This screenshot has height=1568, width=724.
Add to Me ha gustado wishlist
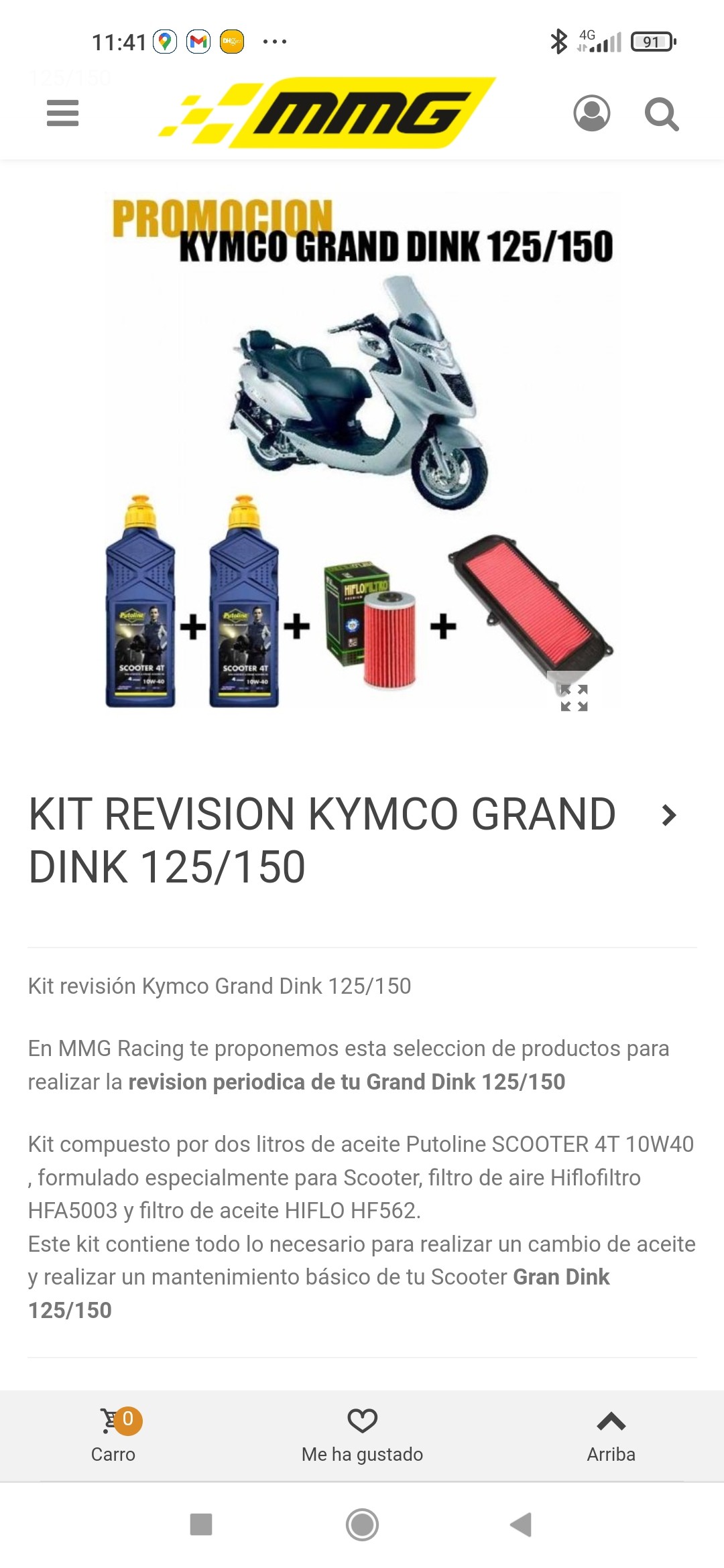point(362,1435)
